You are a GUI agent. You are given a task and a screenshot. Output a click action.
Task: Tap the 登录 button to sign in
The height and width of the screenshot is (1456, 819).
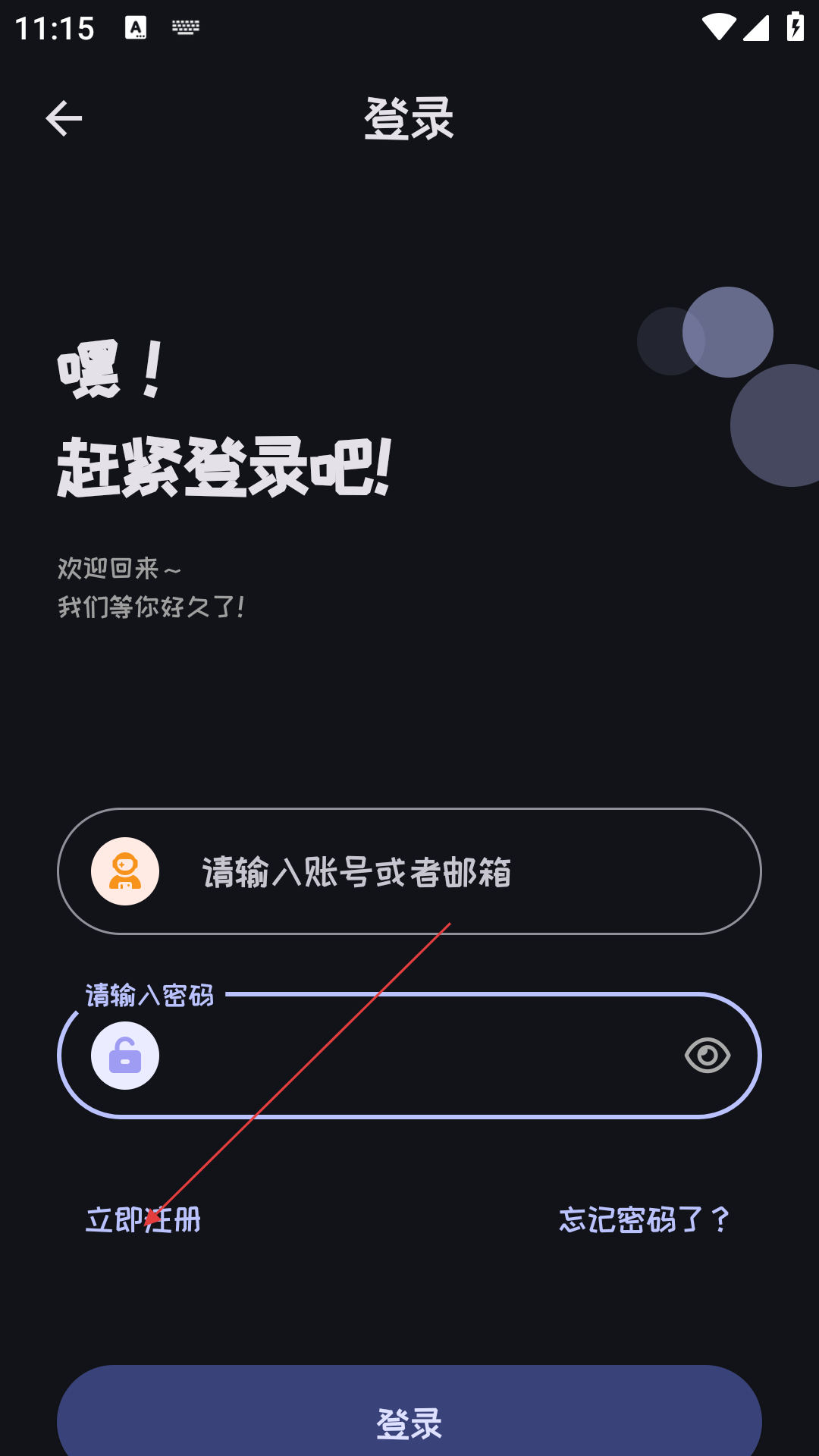(409, 1418)
